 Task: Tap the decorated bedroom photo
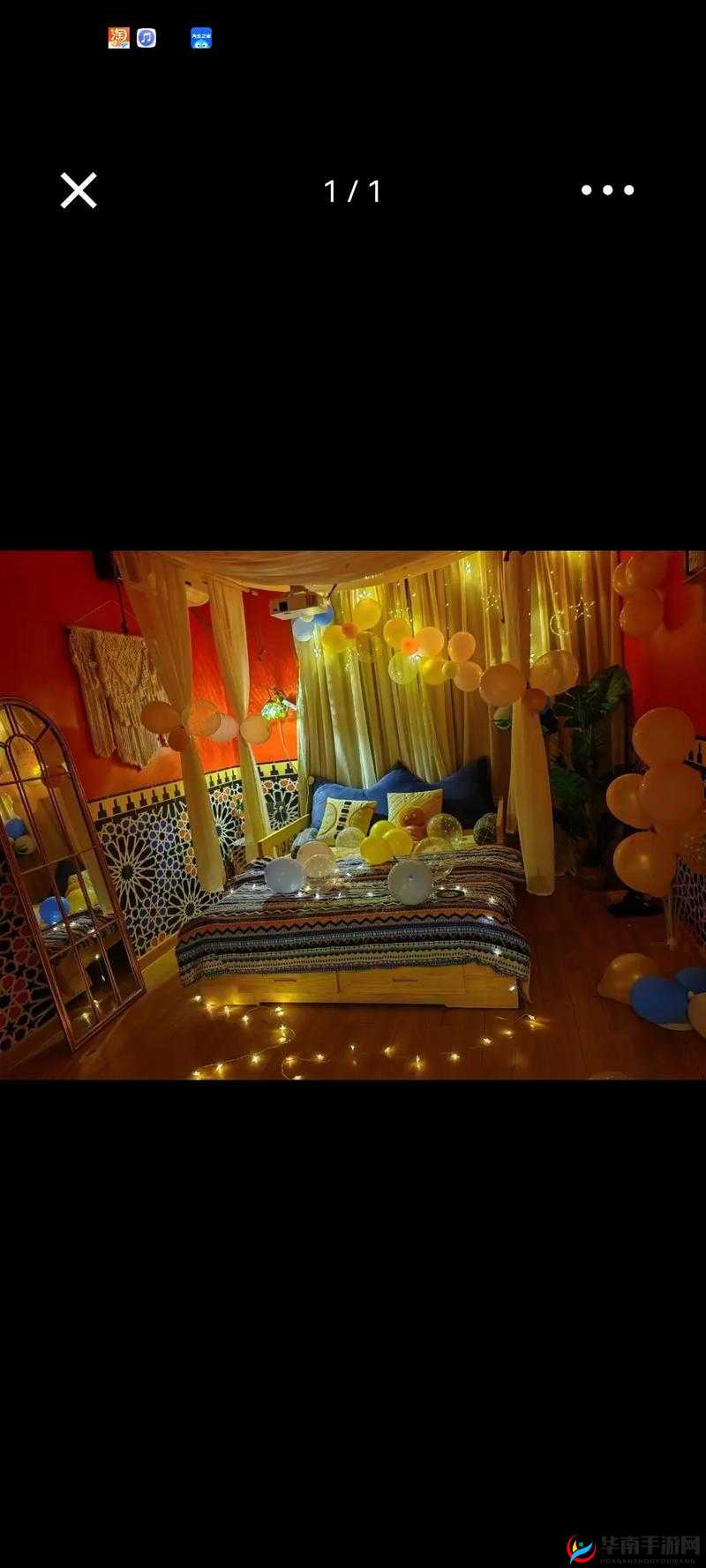(x=353, y=815)
